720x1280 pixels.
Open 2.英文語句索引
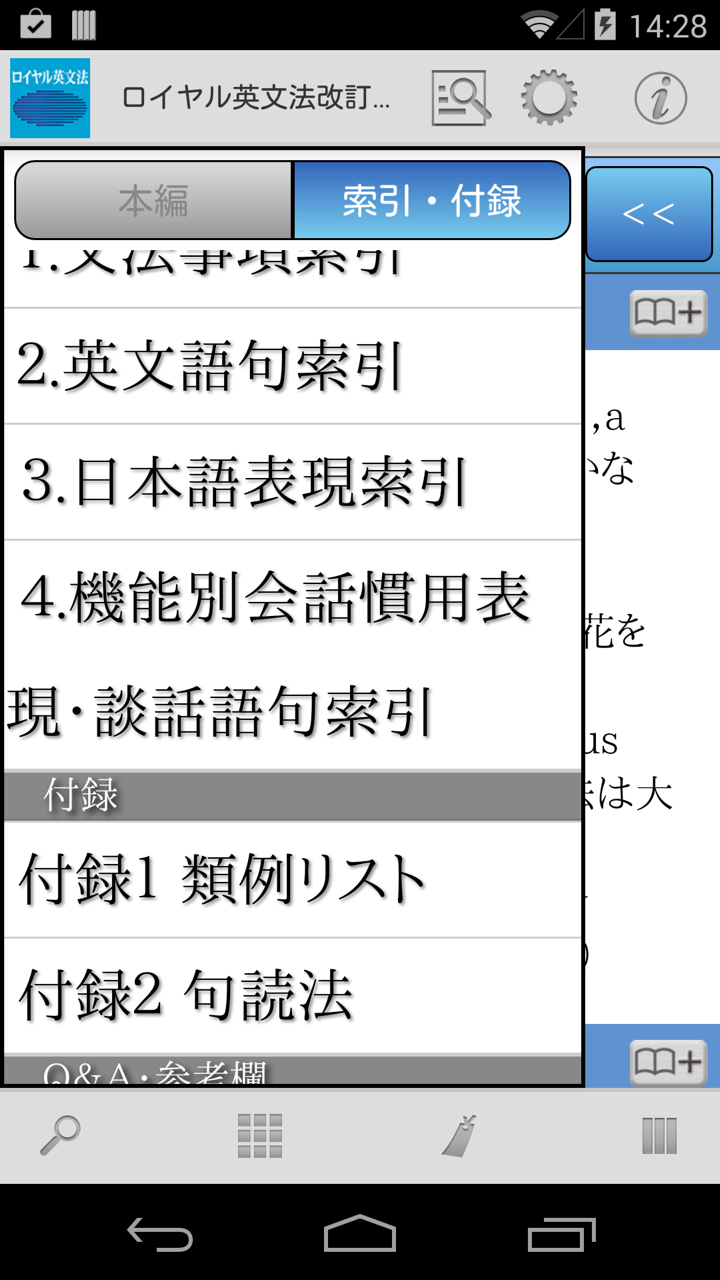292,367
